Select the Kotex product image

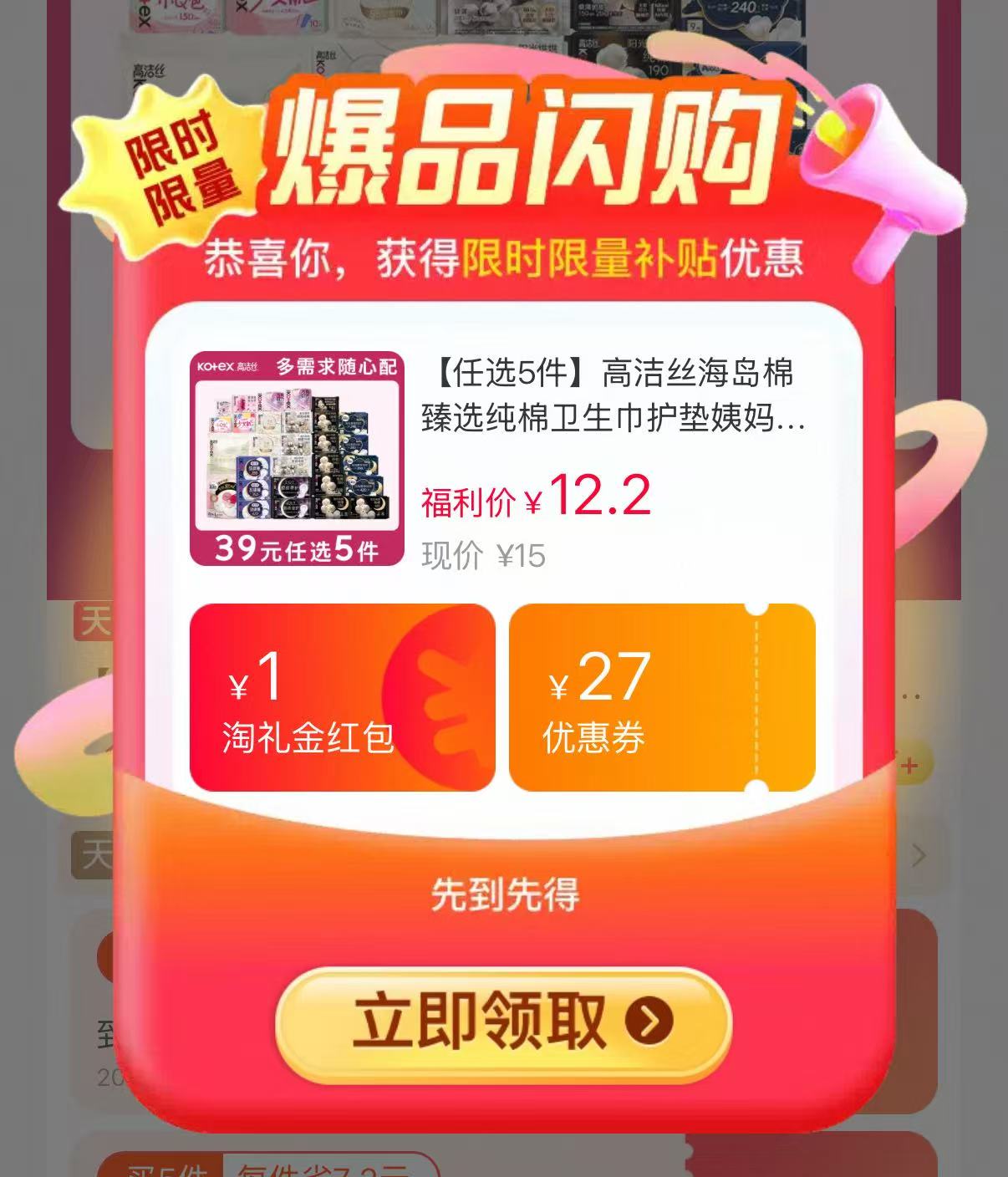(297, 456)
